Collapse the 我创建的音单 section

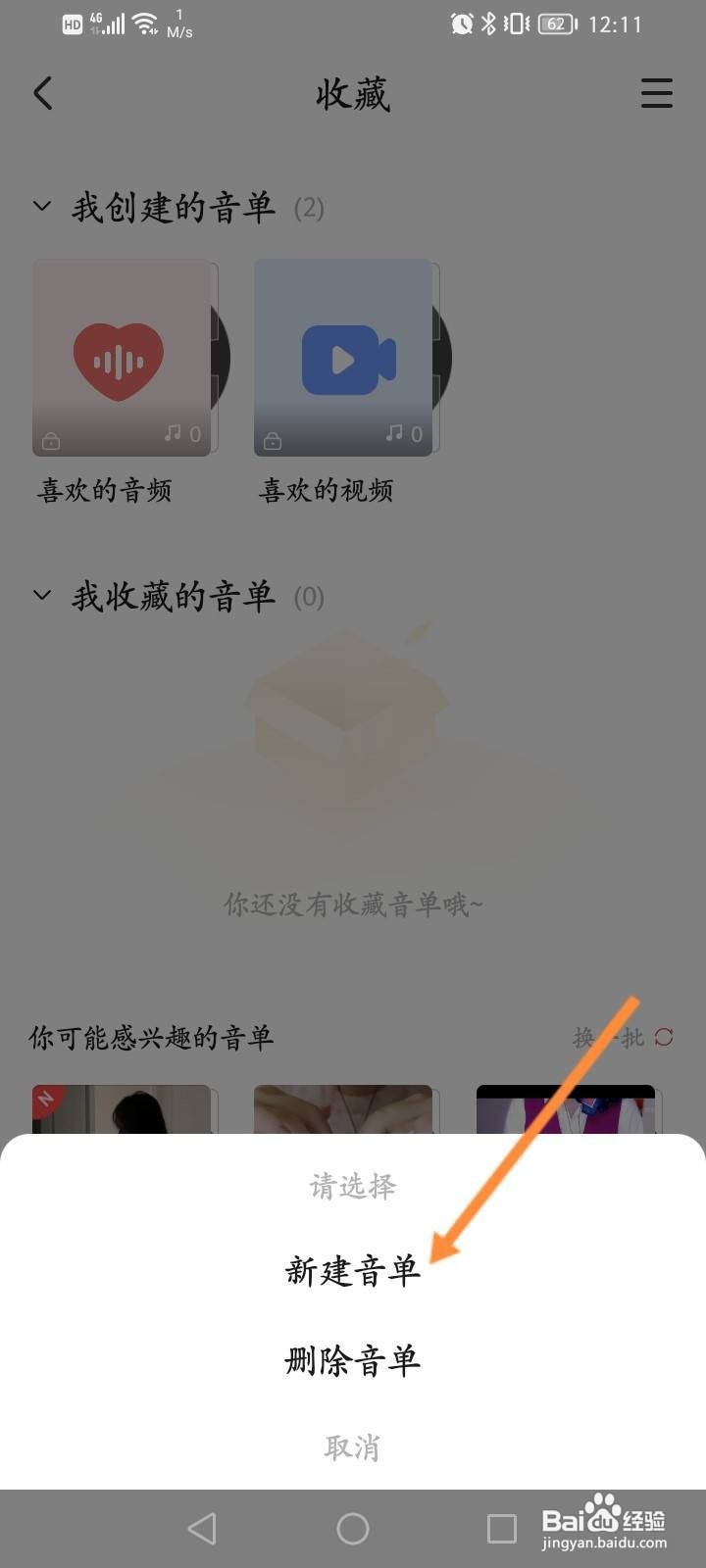pyautogui.click(x=40, y=206)
